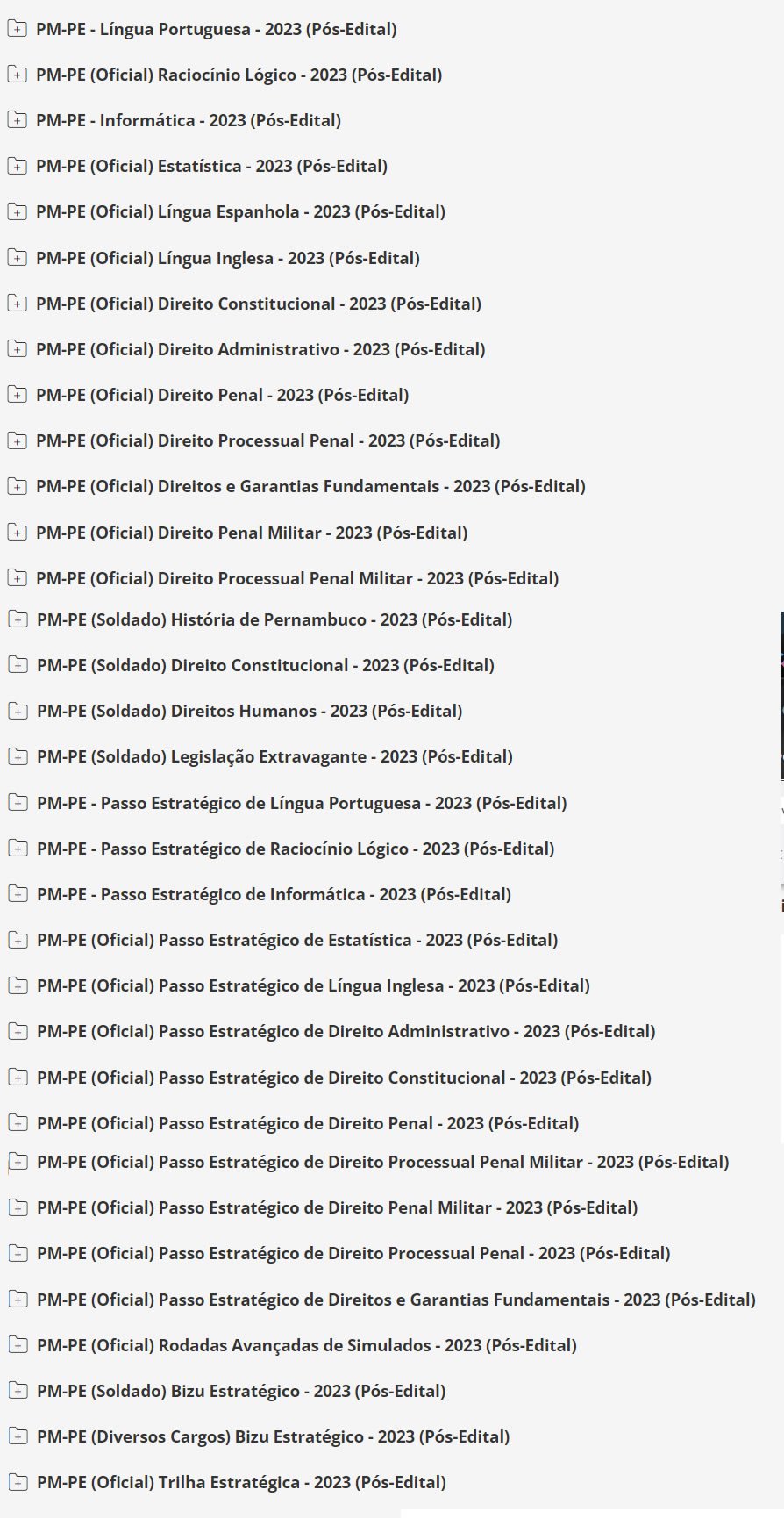Expand PM-PE (Oficial) Raciocínio Lógico folder
The height and width of the screenshot is (1518, 784).
17,75
